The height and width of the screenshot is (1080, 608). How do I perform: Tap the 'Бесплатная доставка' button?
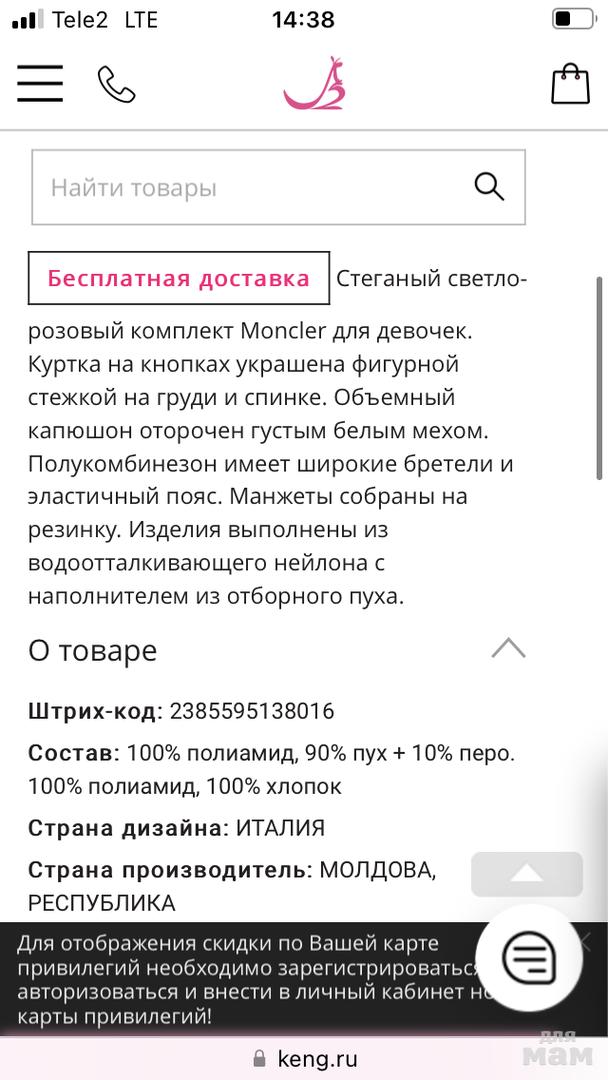tap(179, 278)
